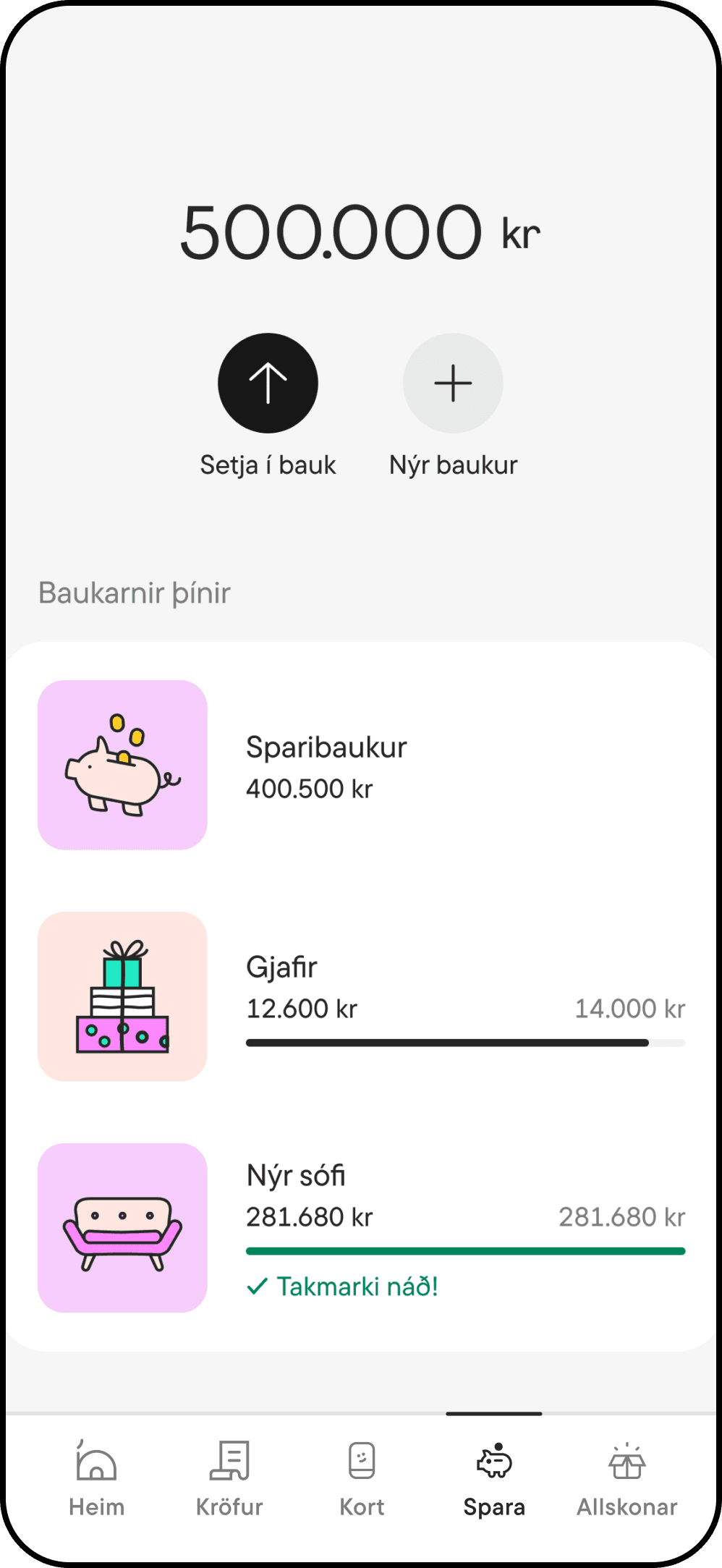
Task: Open the Heim home icon
Action: coord(95,1464)
